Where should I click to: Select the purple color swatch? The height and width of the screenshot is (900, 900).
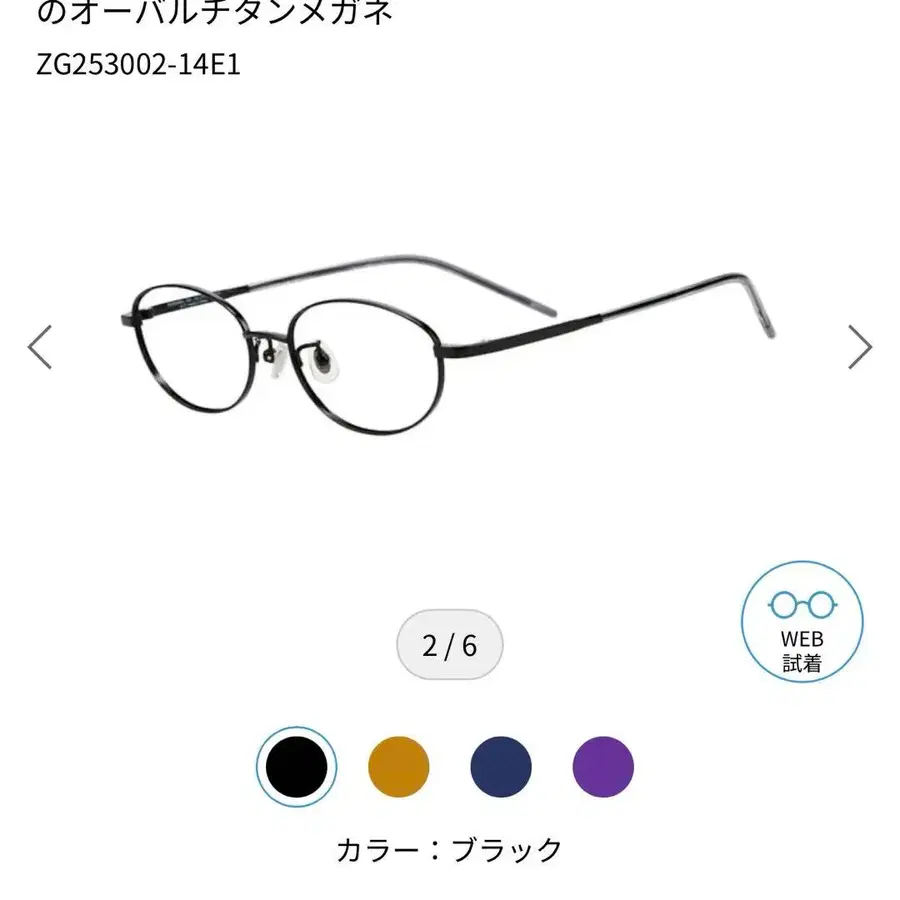(603, 767)
